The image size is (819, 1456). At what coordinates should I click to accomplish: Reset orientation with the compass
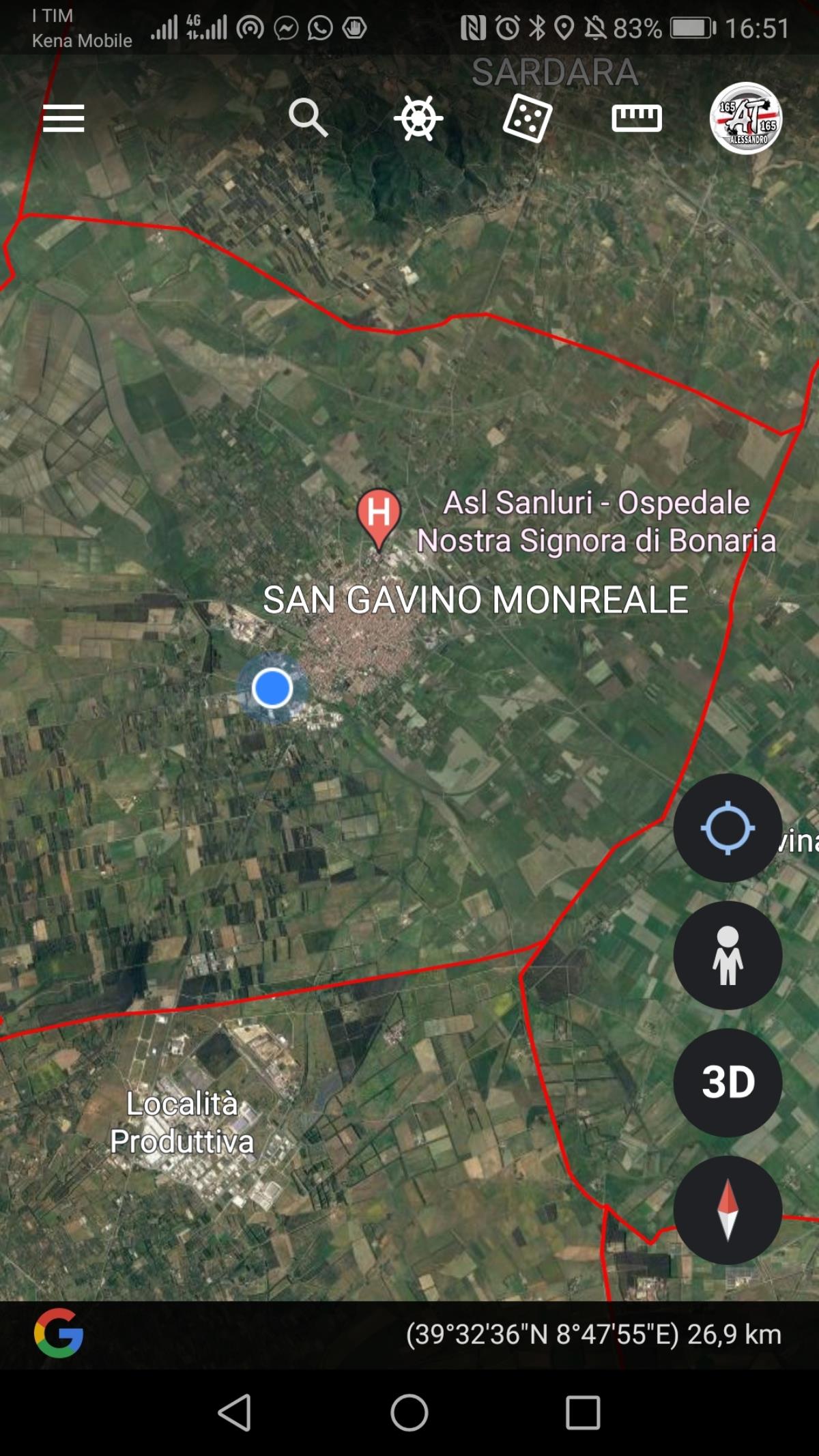click(728, 1210)
